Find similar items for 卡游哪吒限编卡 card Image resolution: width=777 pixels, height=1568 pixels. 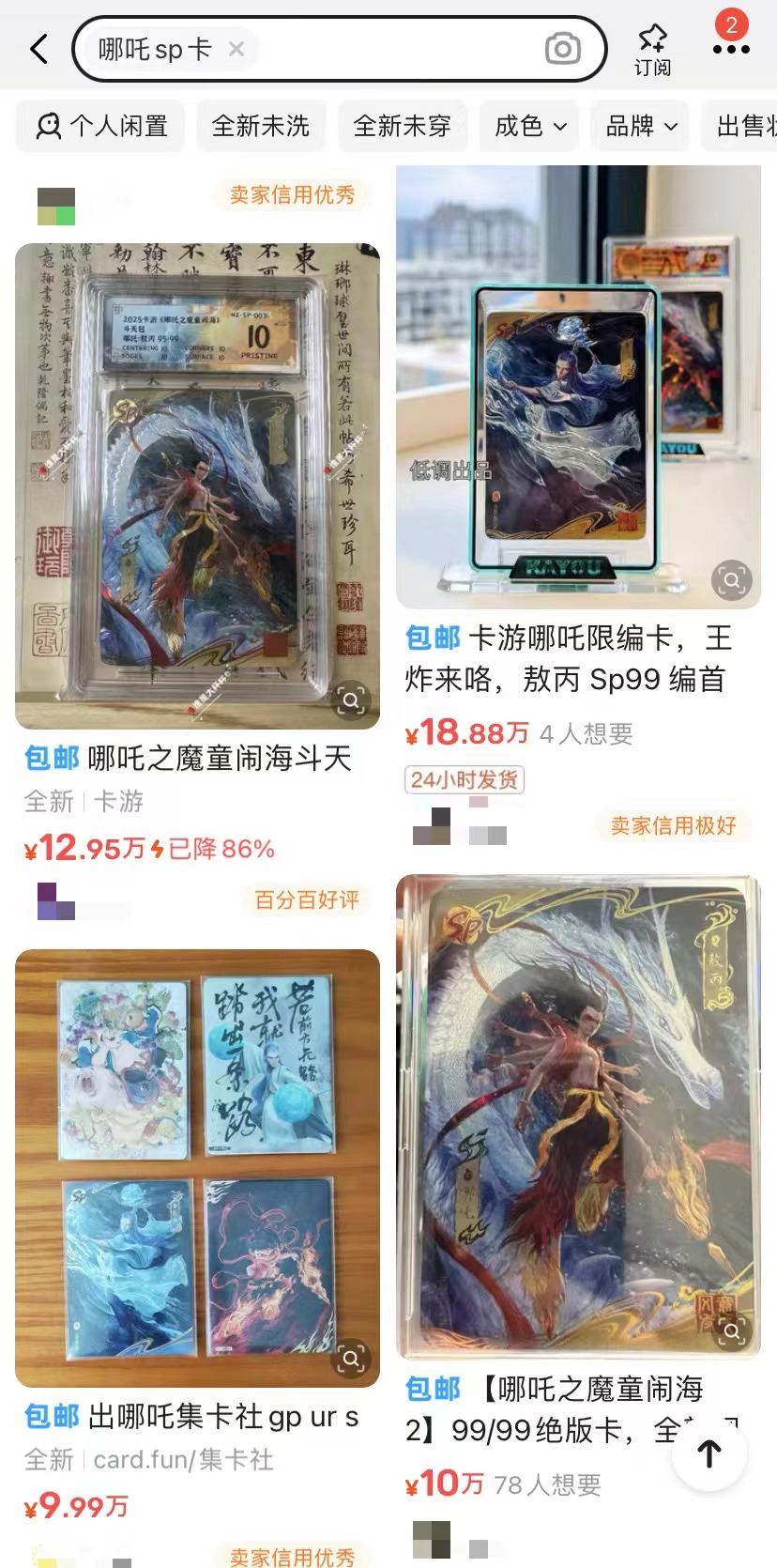point(732,581)
